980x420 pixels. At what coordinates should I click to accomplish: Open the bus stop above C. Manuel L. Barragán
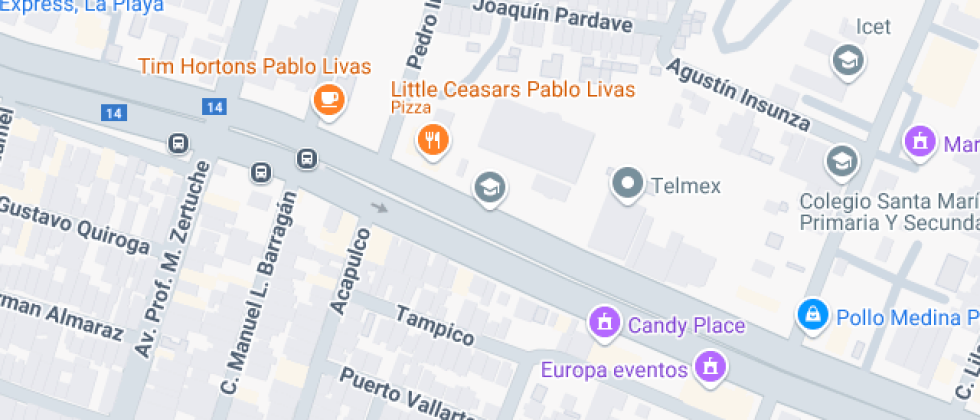click(261, 172)
